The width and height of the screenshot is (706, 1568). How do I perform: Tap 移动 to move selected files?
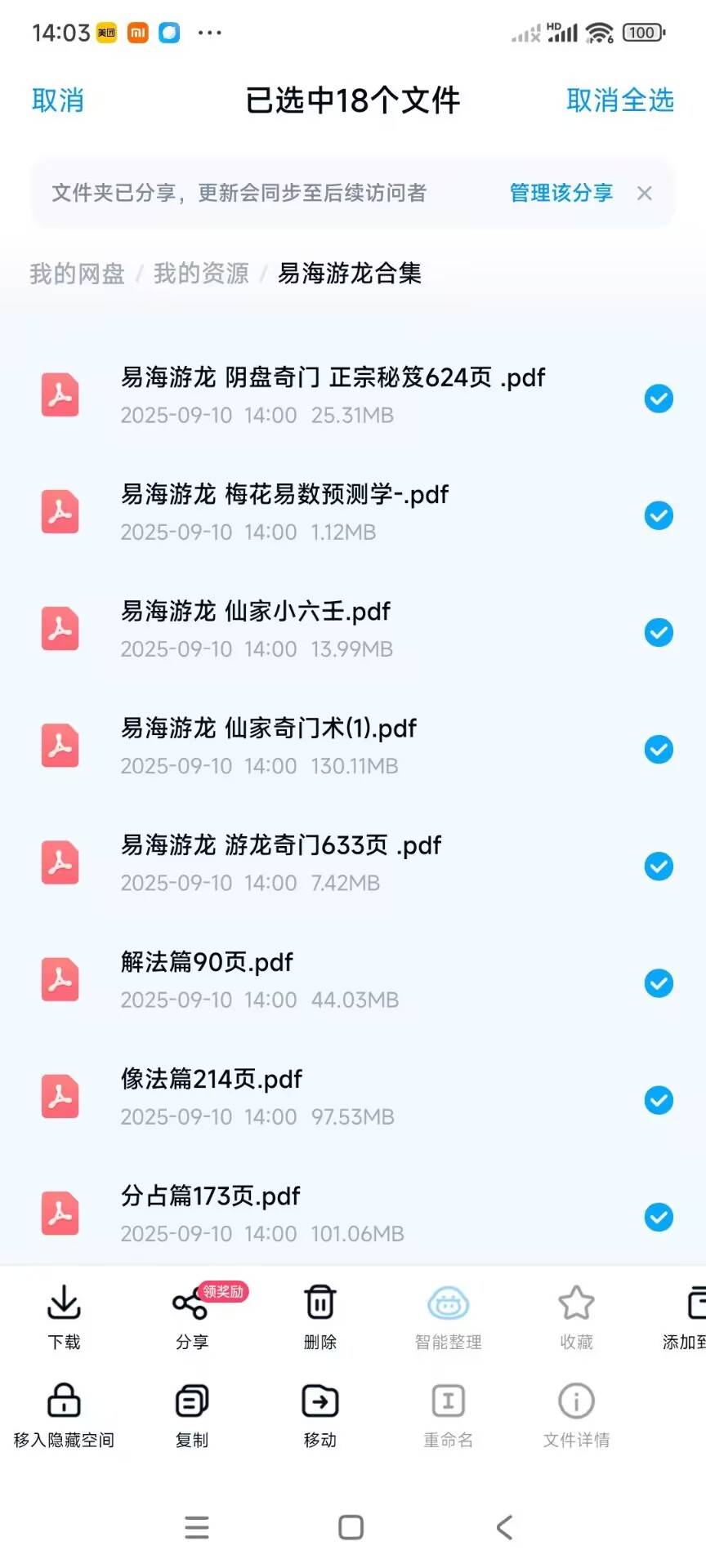[x=319, y=1414]
